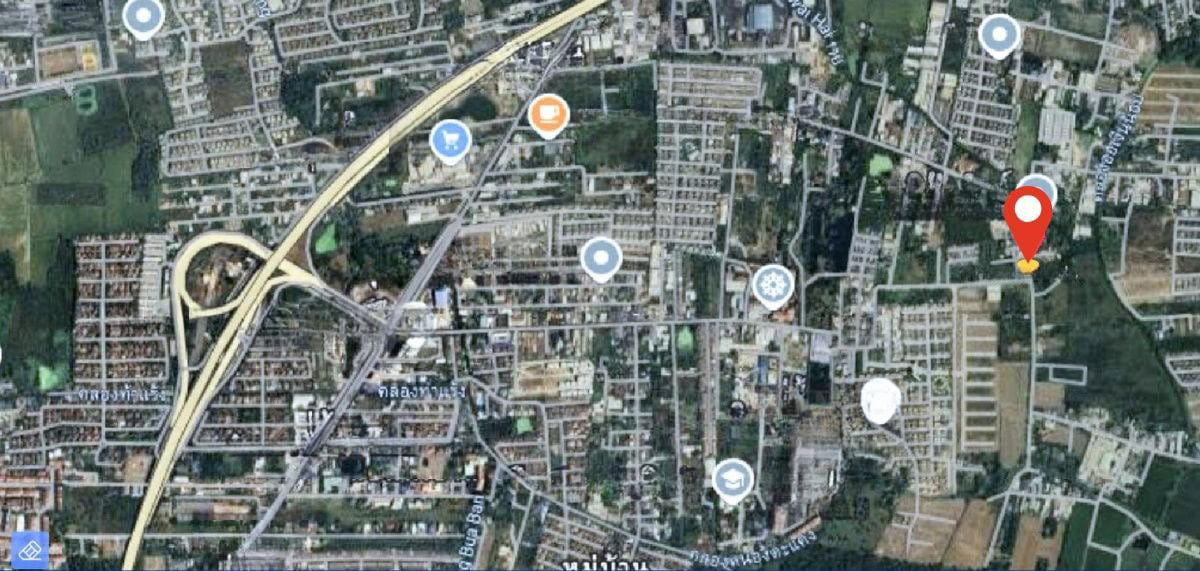Viewport: 1200px width, 571px height.
Task: Open the snowflake-wheel place marker
Action: click(773, 283)
